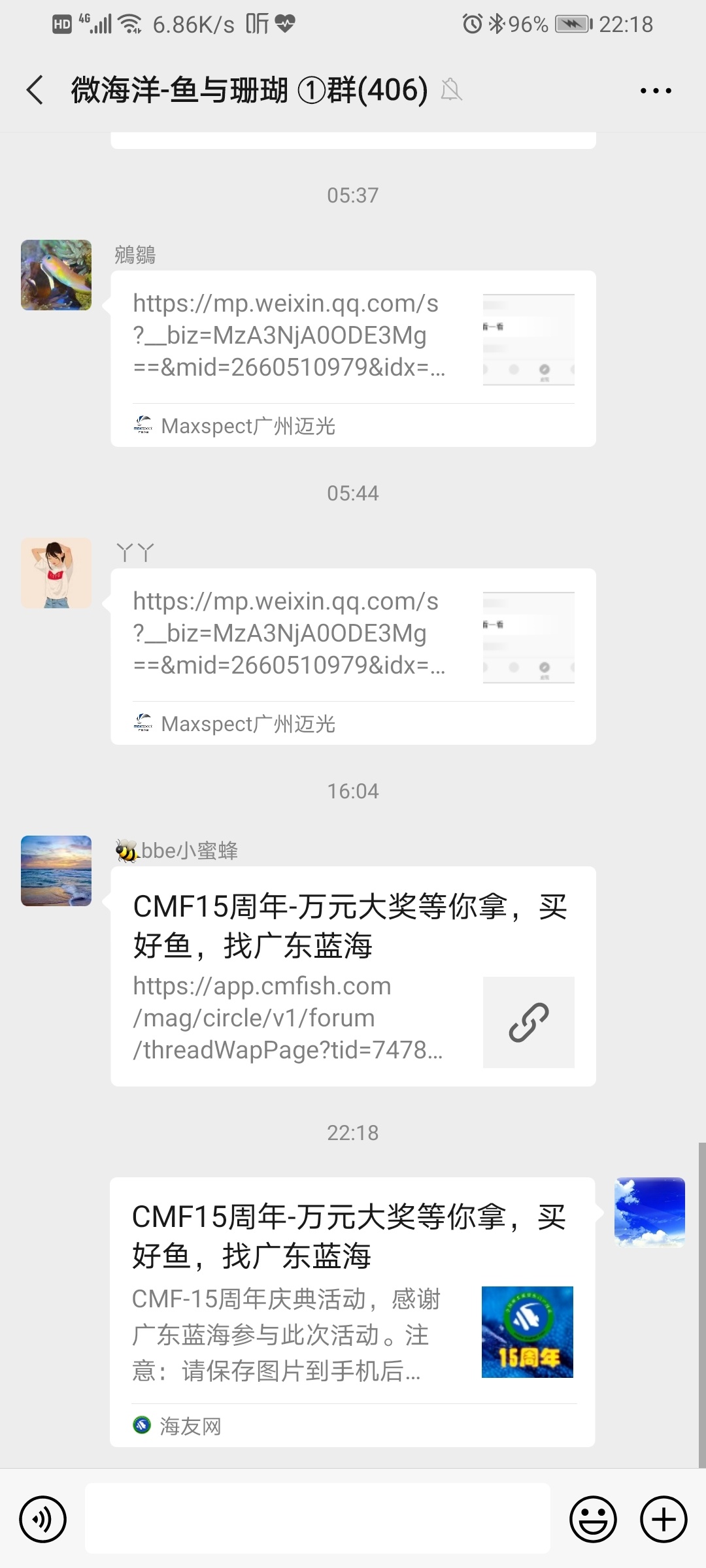Open the Maxspect link shared by YY
The width and height of the screenshot is (706, 1568).
(x=353, y=656)
